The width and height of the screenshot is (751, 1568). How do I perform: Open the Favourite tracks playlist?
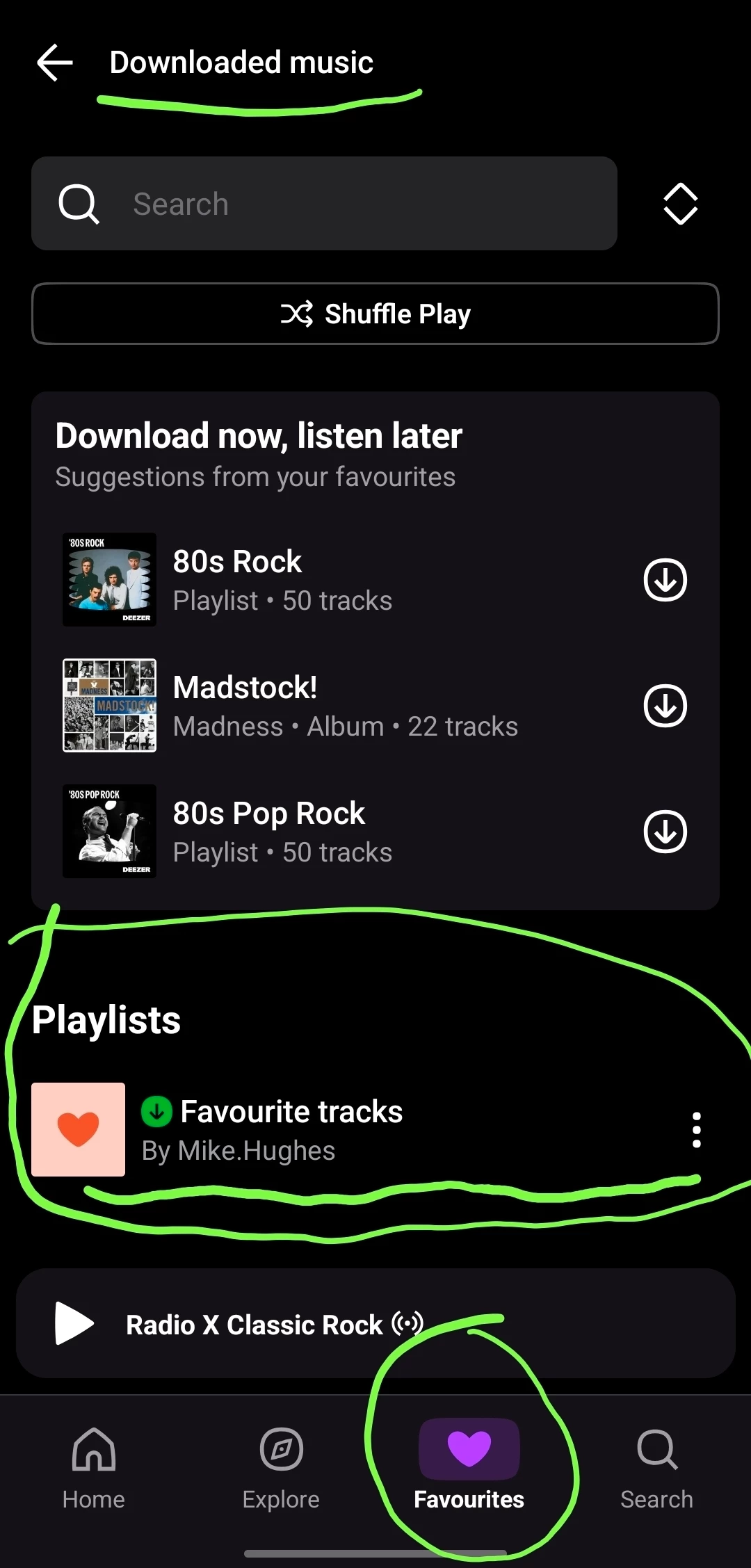tap(292, 1129)
